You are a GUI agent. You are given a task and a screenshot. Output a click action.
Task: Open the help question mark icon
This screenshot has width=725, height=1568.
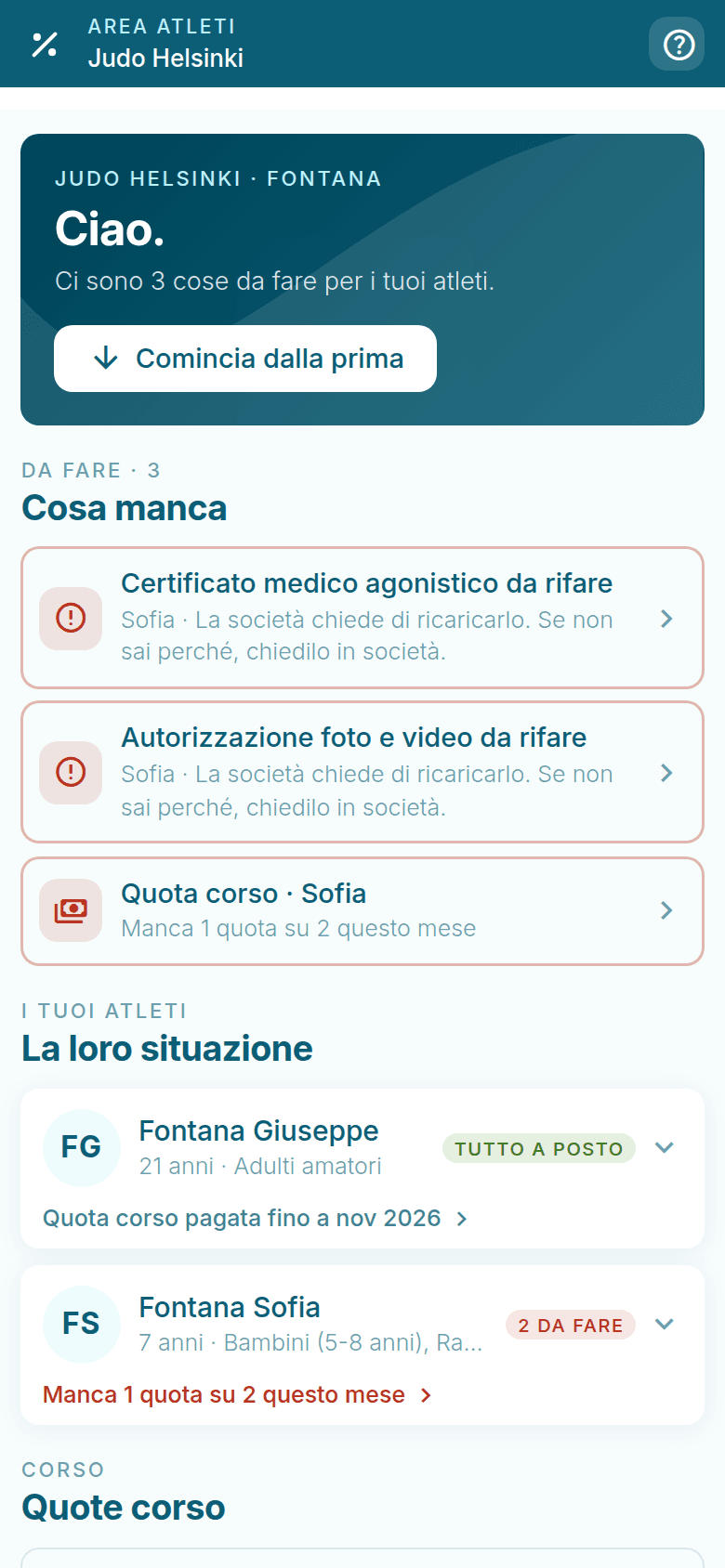677,44
